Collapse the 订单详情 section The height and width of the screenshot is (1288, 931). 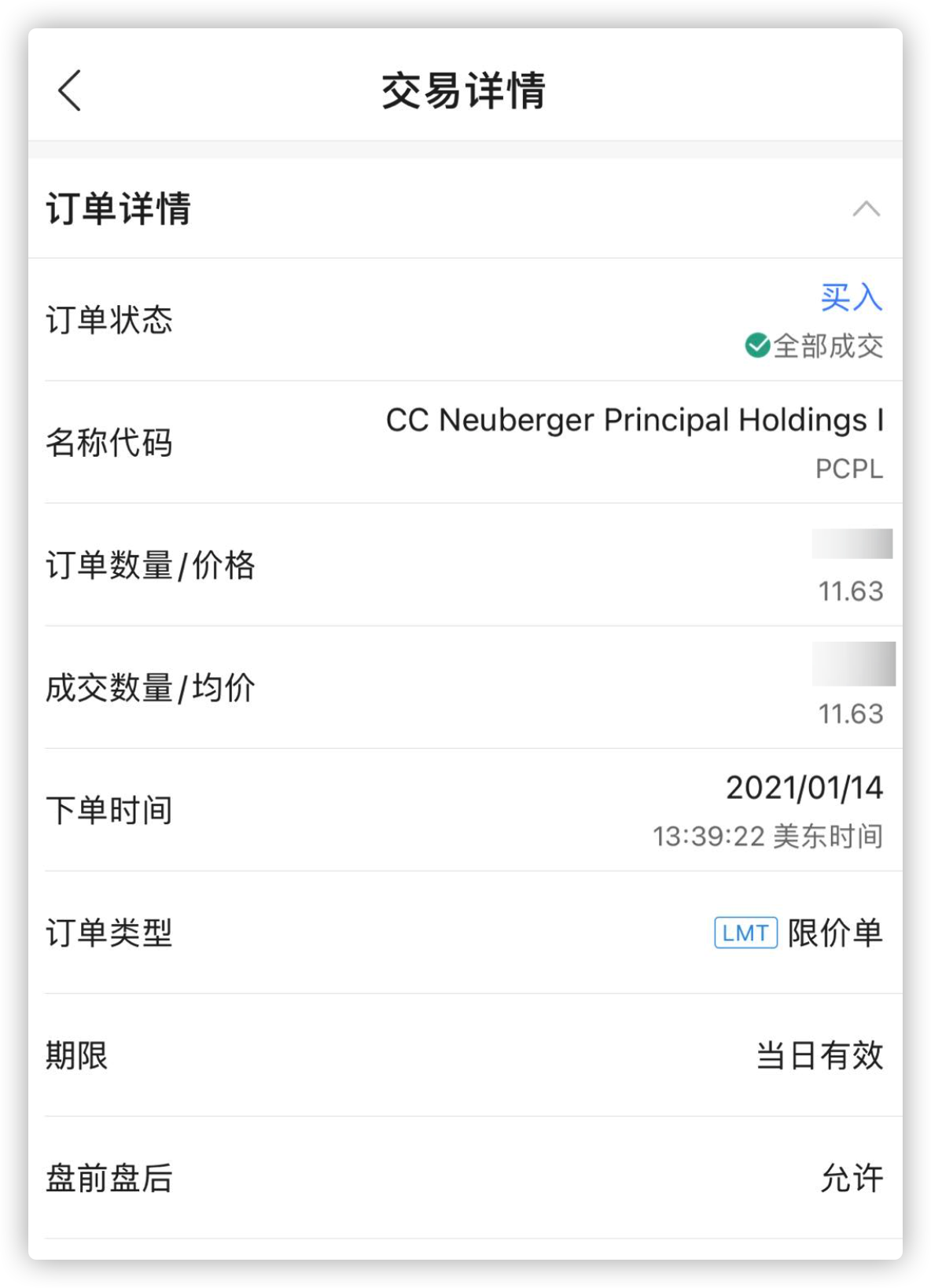pyautogui.click(x=866, y=209)
